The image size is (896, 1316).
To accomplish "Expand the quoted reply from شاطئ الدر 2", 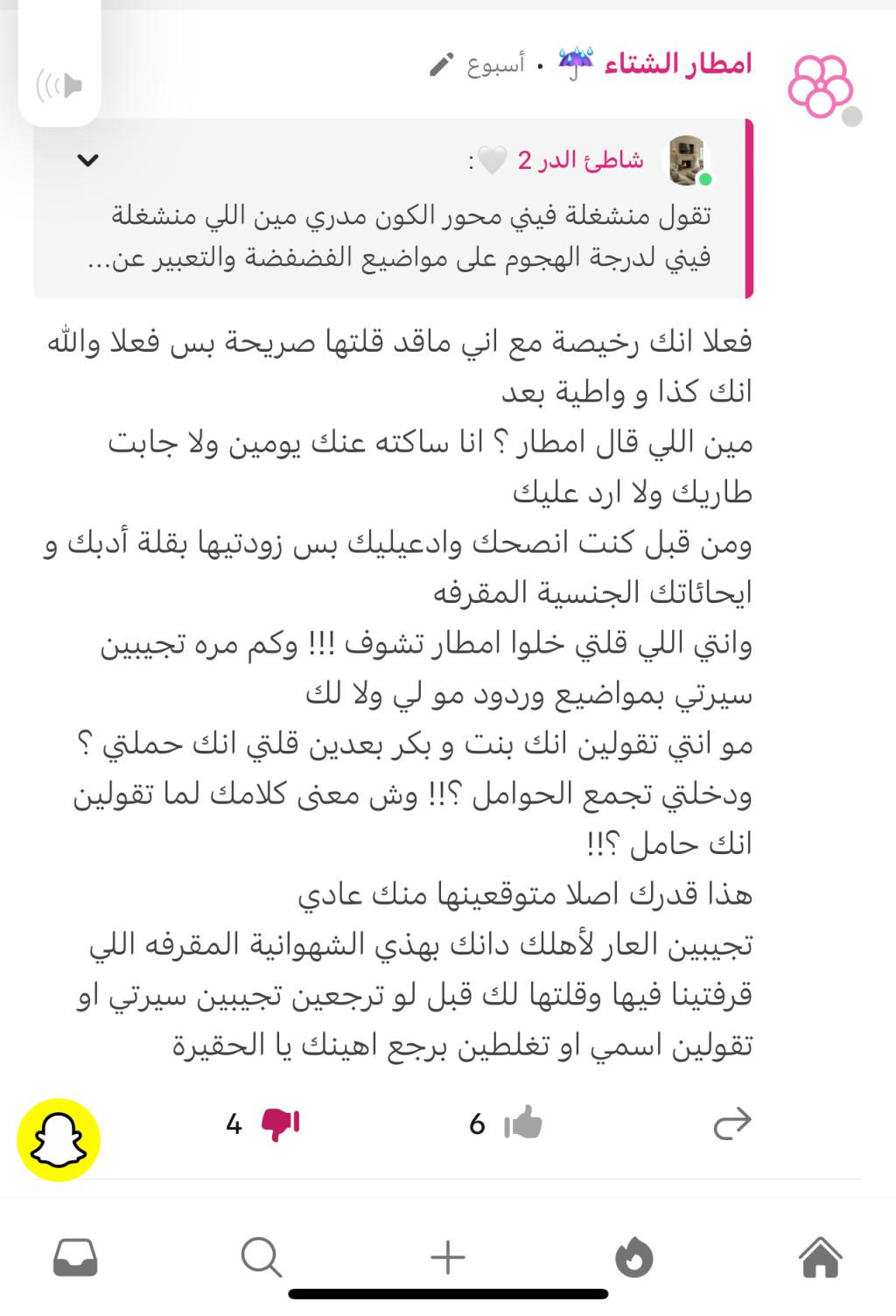I will coord(88,160).
